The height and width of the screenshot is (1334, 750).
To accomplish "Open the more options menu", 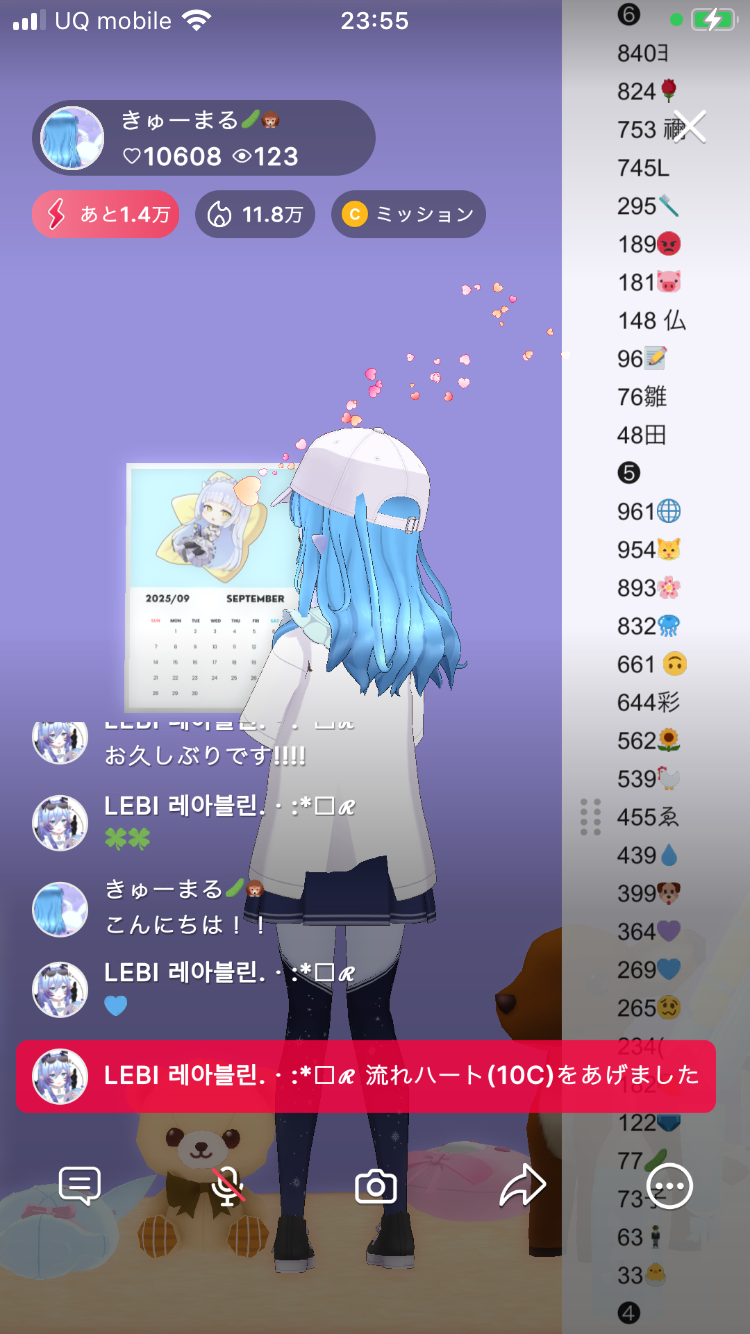I will pyautogui.click(x=669, y=1186).
